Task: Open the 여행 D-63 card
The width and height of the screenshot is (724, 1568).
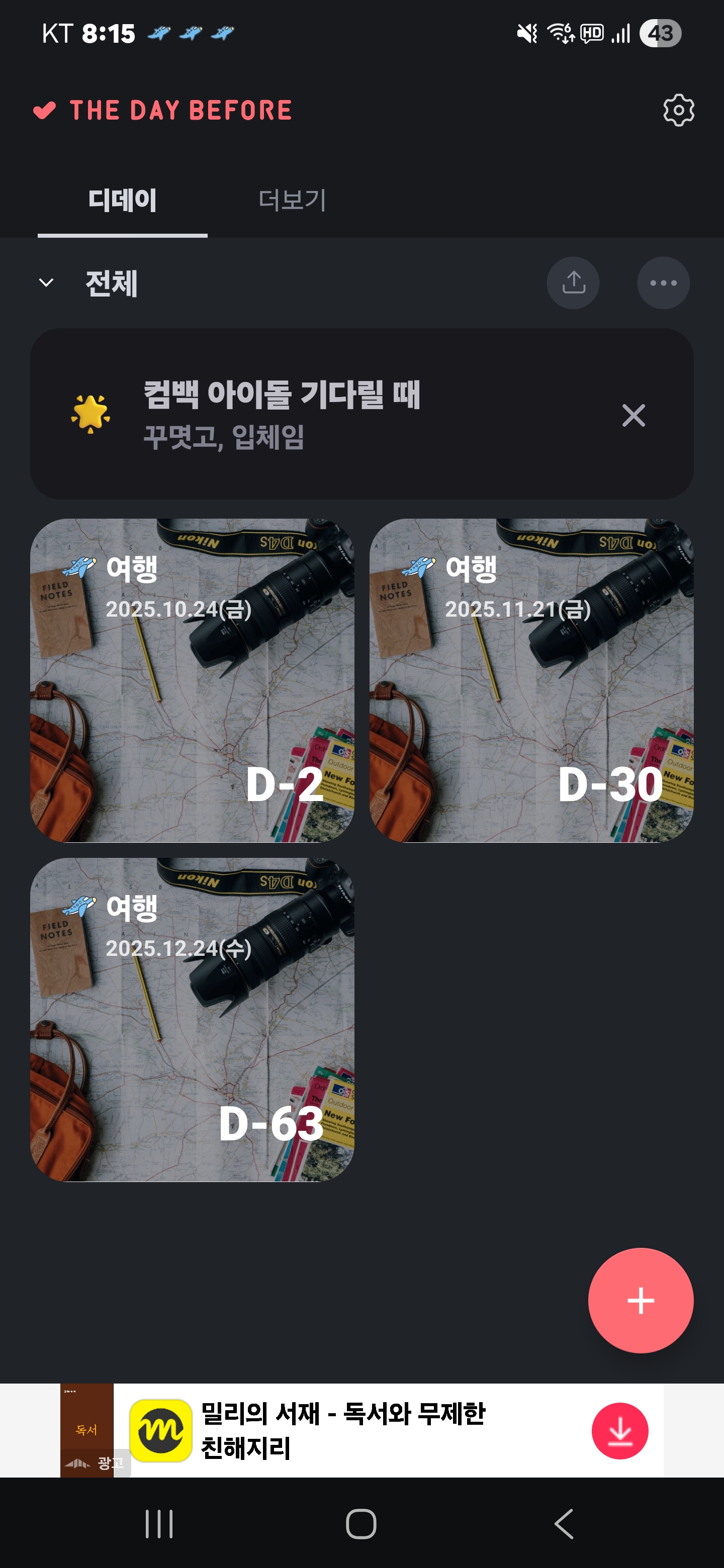Action: pos(192,1019)
